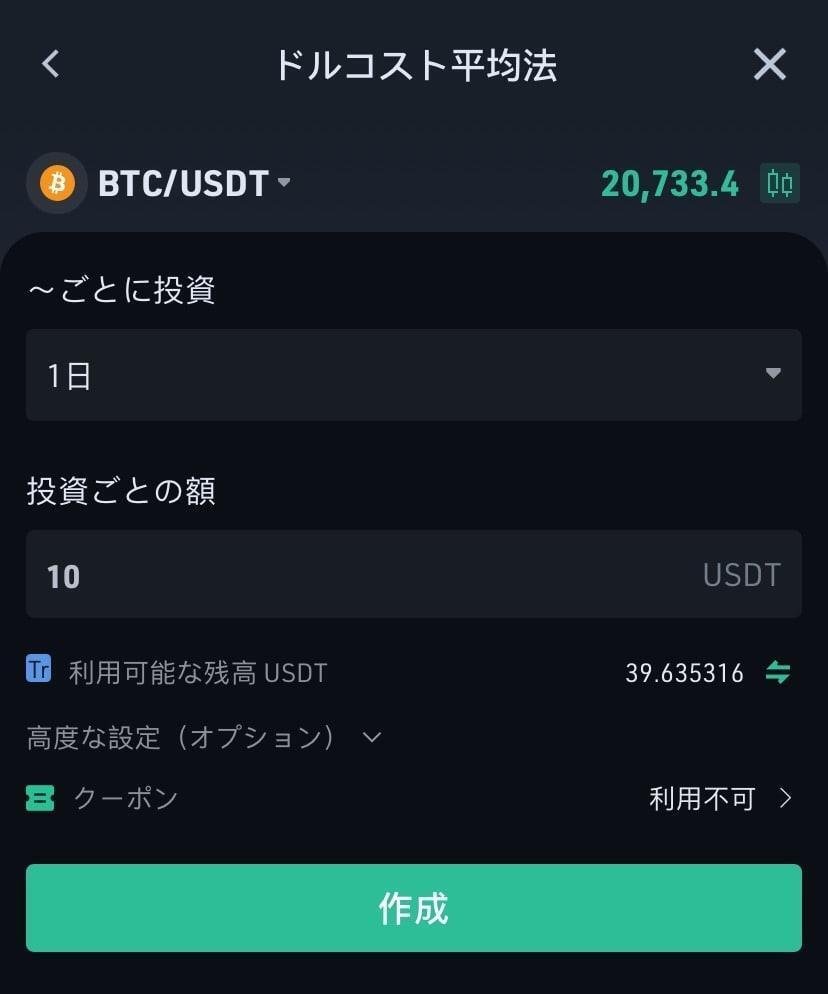This screenshot has width=828, height=994.
Task: Click the Tr badge beside 利用可能な残高
Action: (x=38, y=670)
